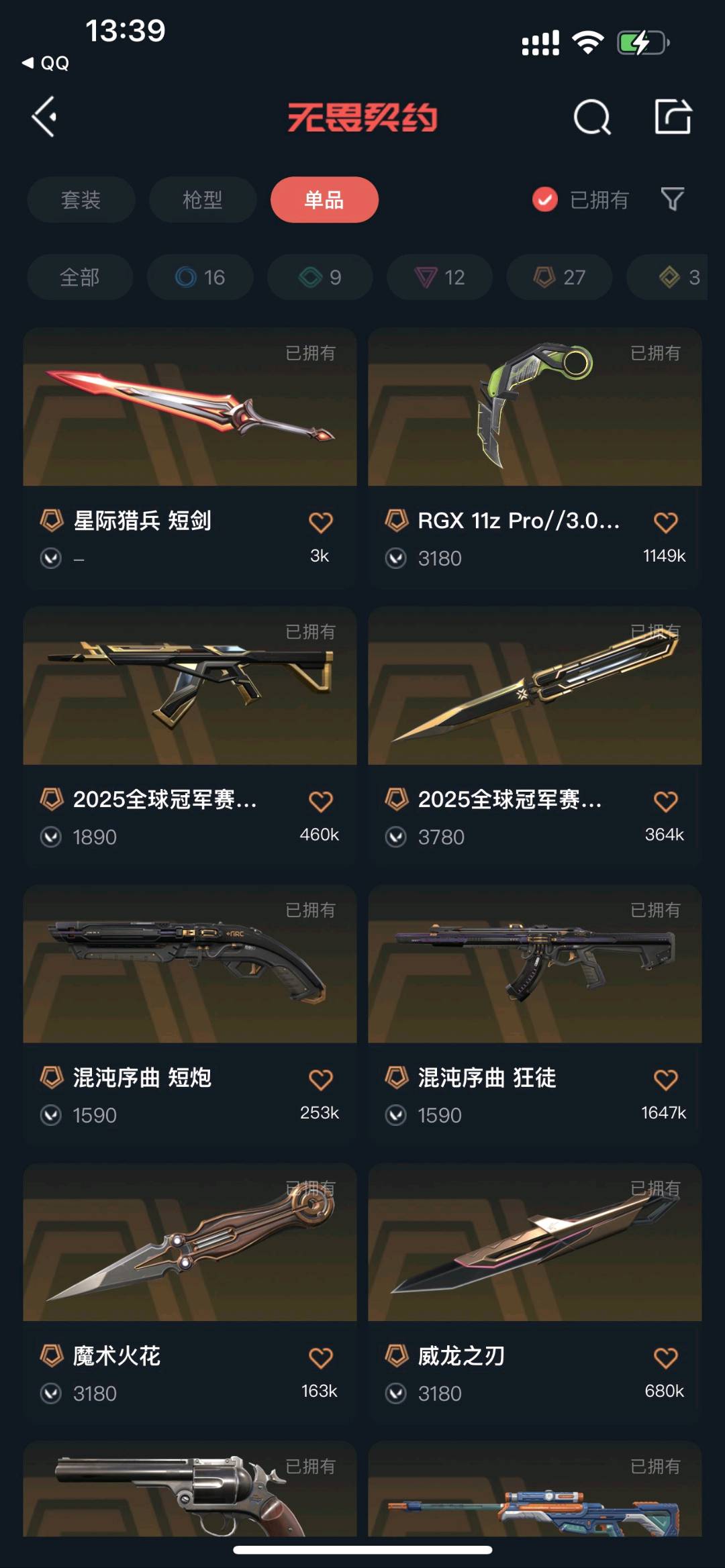Filter by the rarity chip showing 16
Image resolution: width=725 pixels, height=1568 pixels.
click(200, 277)
